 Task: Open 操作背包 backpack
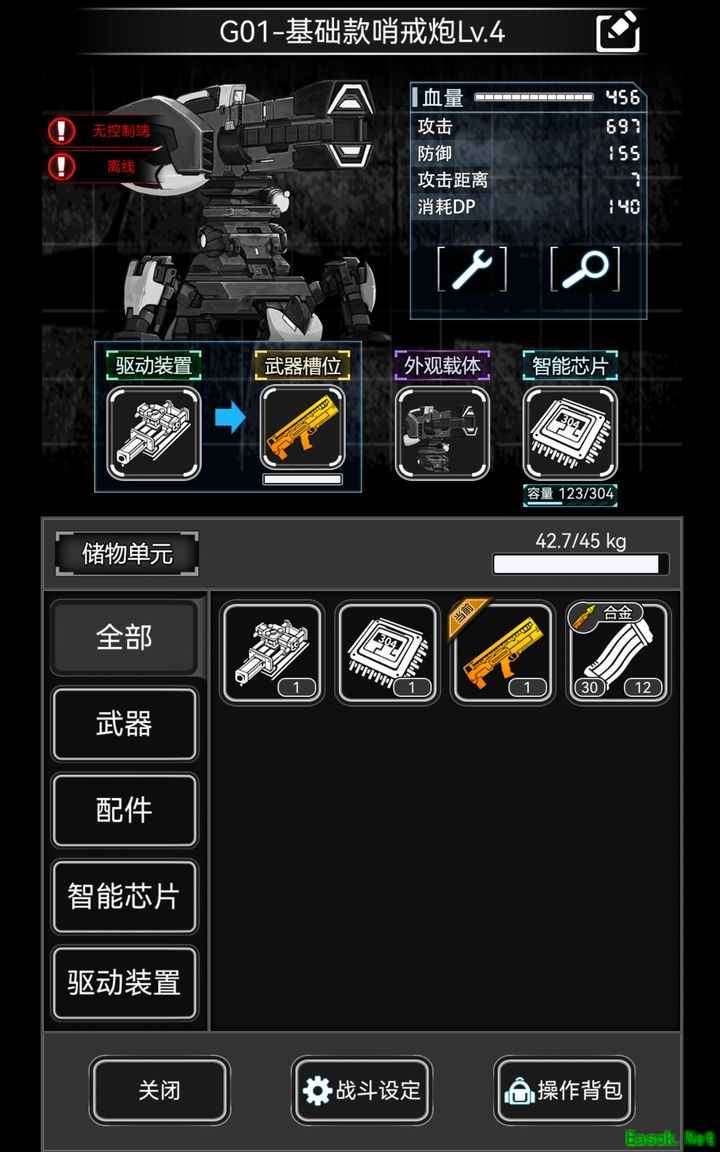(x=564, y=1090)
